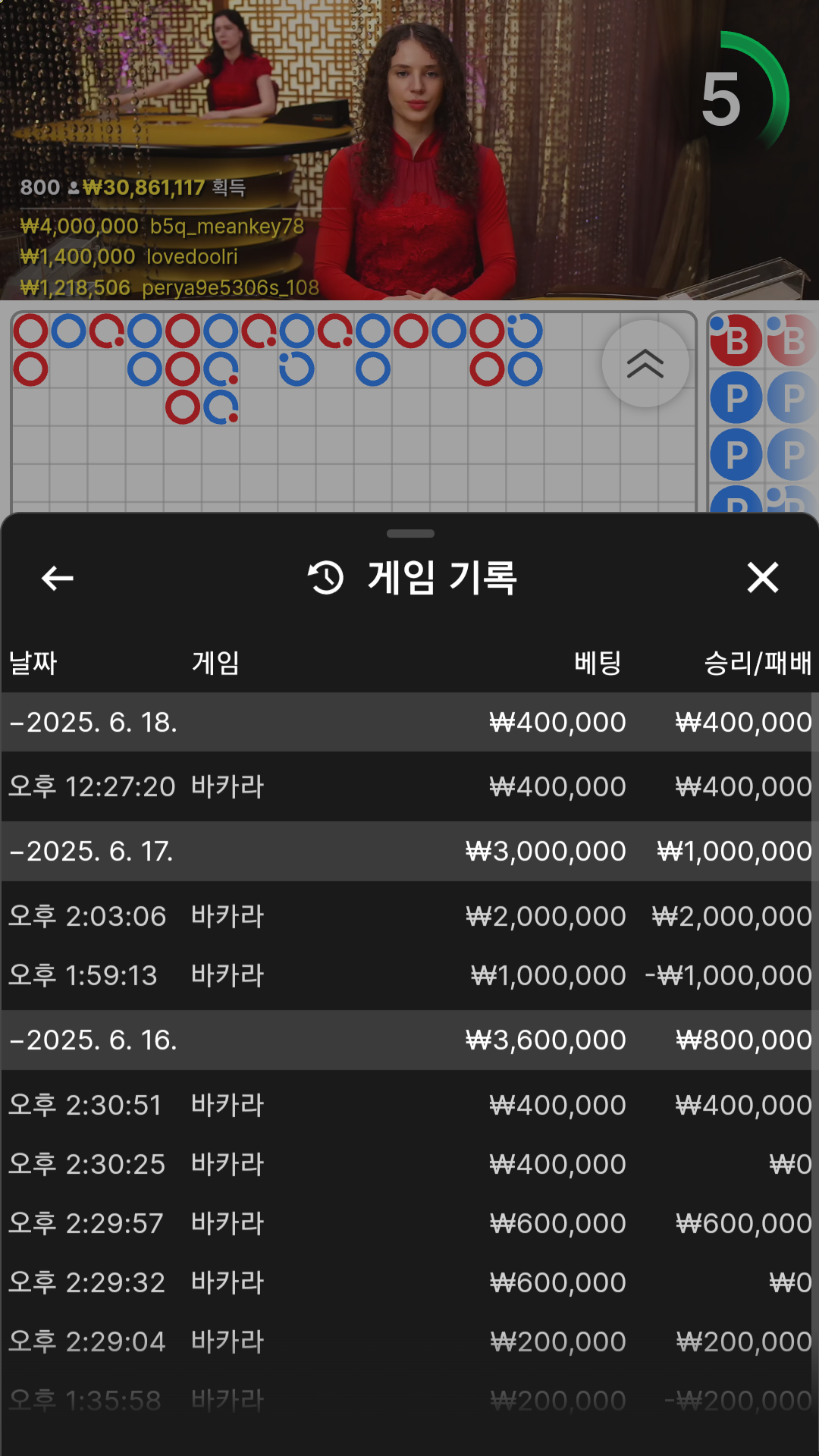Open the 오후 2:30:51 바카라 record
This screenshot has height=1456, width=819.
coord(409,1105)
